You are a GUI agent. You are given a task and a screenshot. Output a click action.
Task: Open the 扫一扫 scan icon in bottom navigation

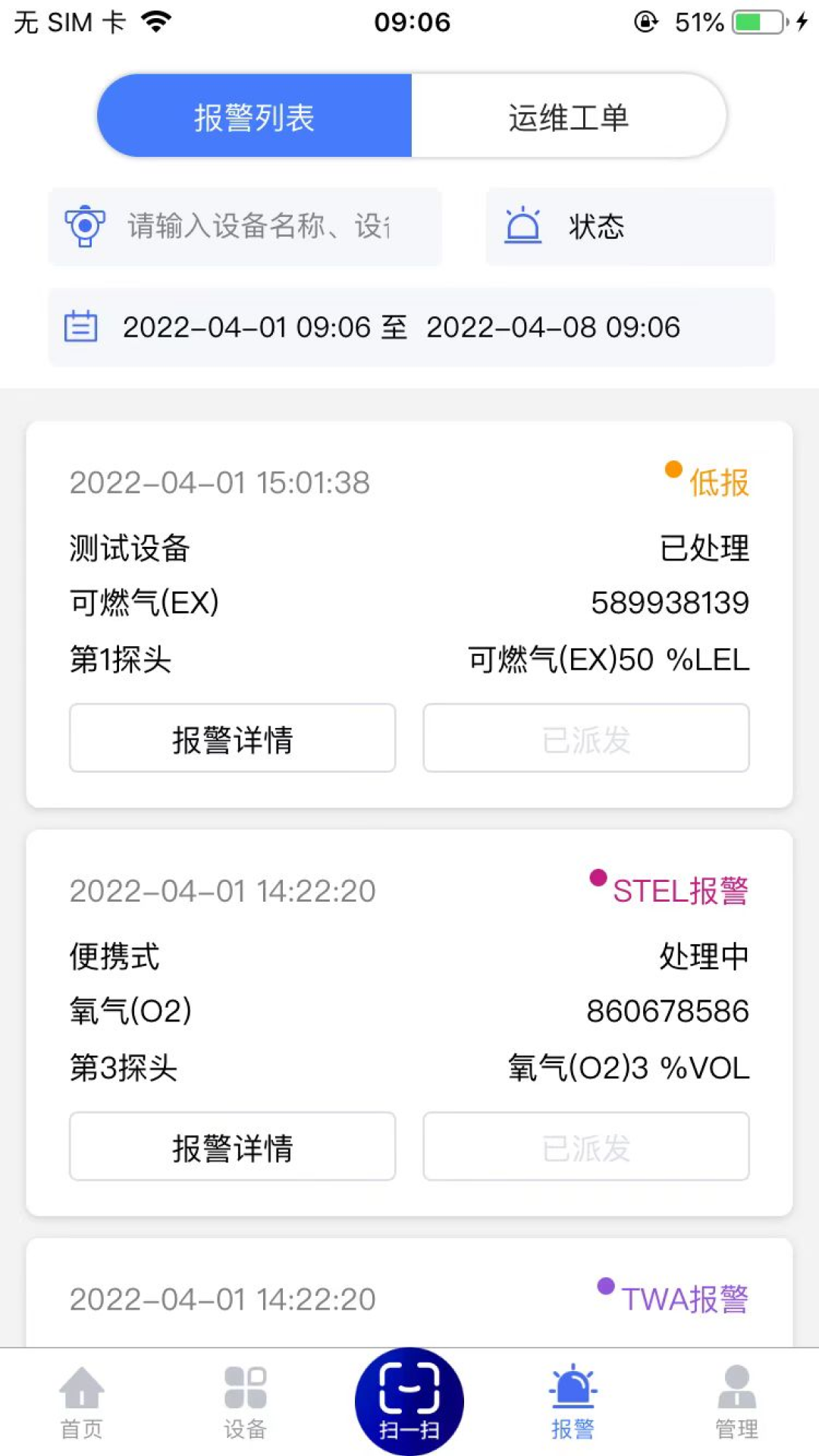coord(409,1399)
